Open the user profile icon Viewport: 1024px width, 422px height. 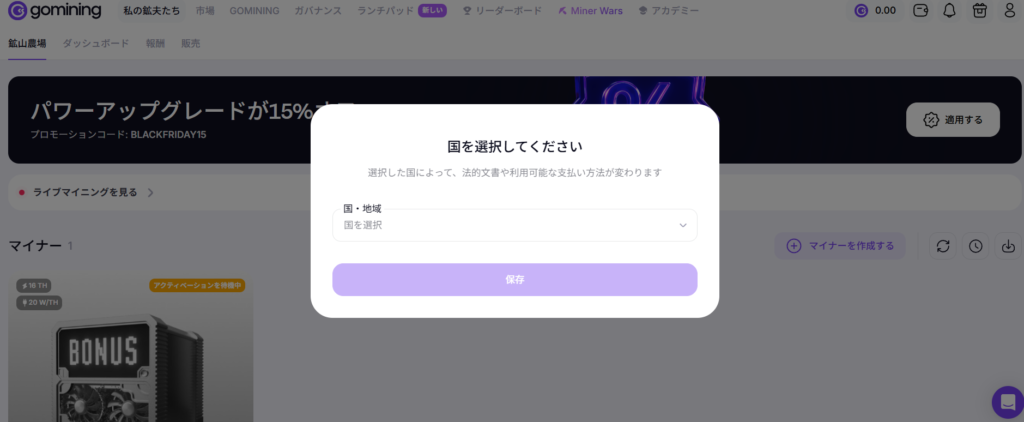pyautogui.click(x=1009, y=11)
